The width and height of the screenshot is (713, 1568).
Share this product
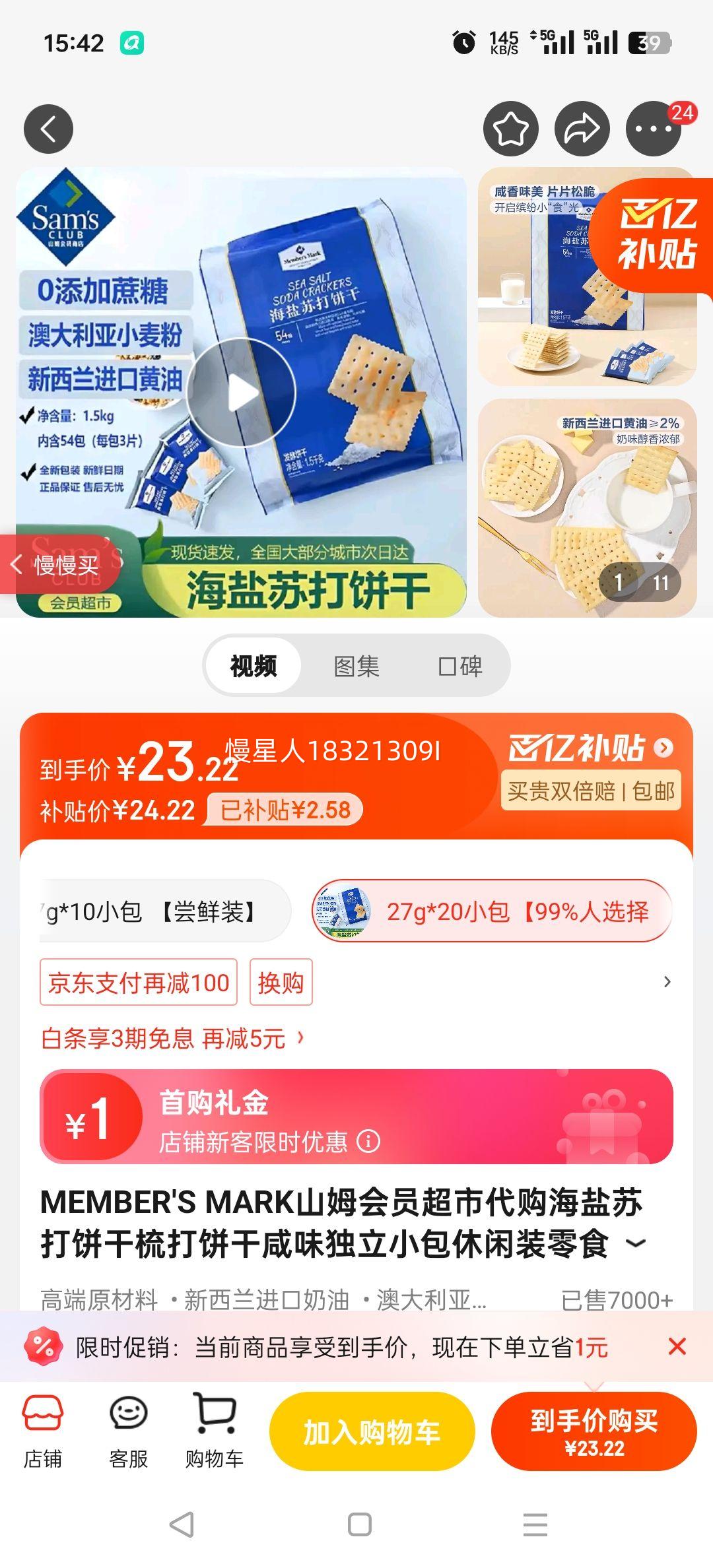pos(582,129)
